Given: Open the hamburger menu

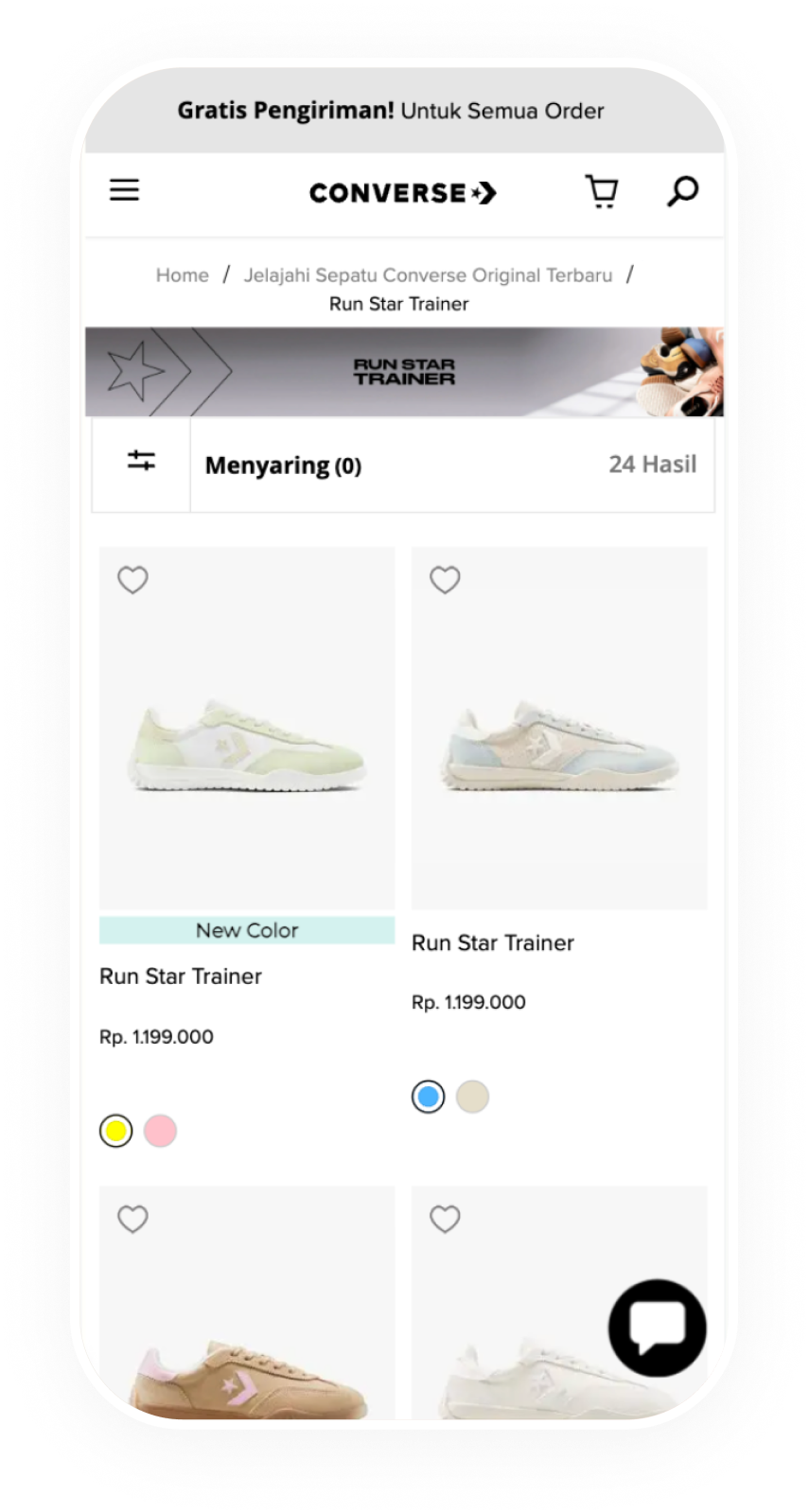Looking at the screenshot, I should (x=125, y=190).
